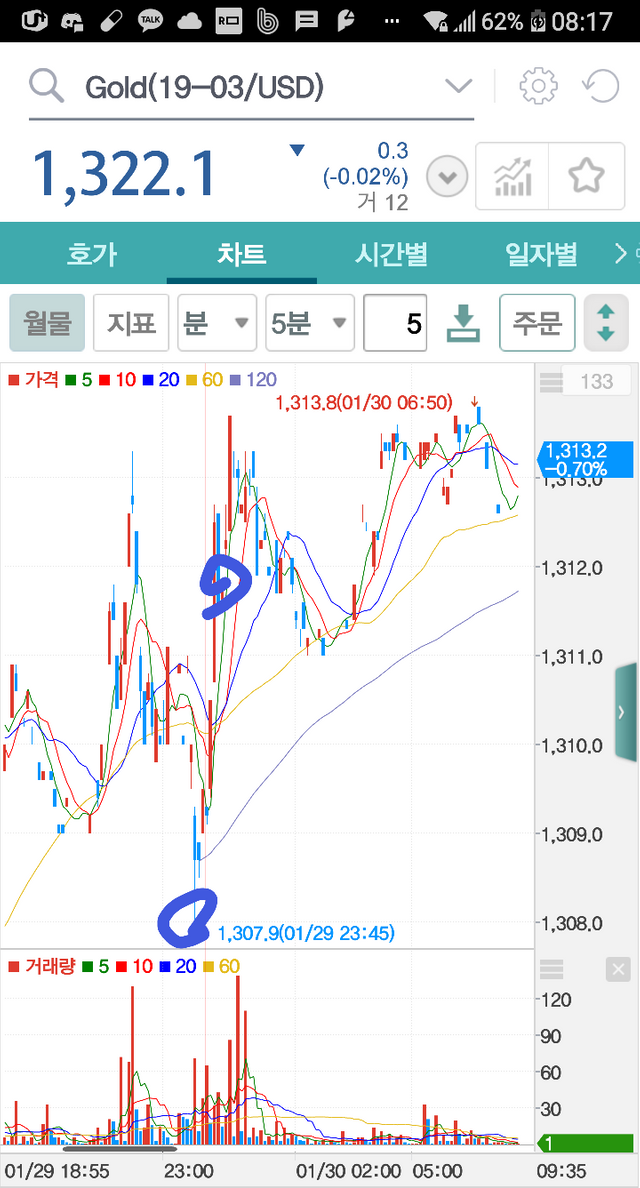The height and width of the screenshot is (1188, 640).
Task: Switch to the 호가 tab
Action: click(x=91, y=254)
